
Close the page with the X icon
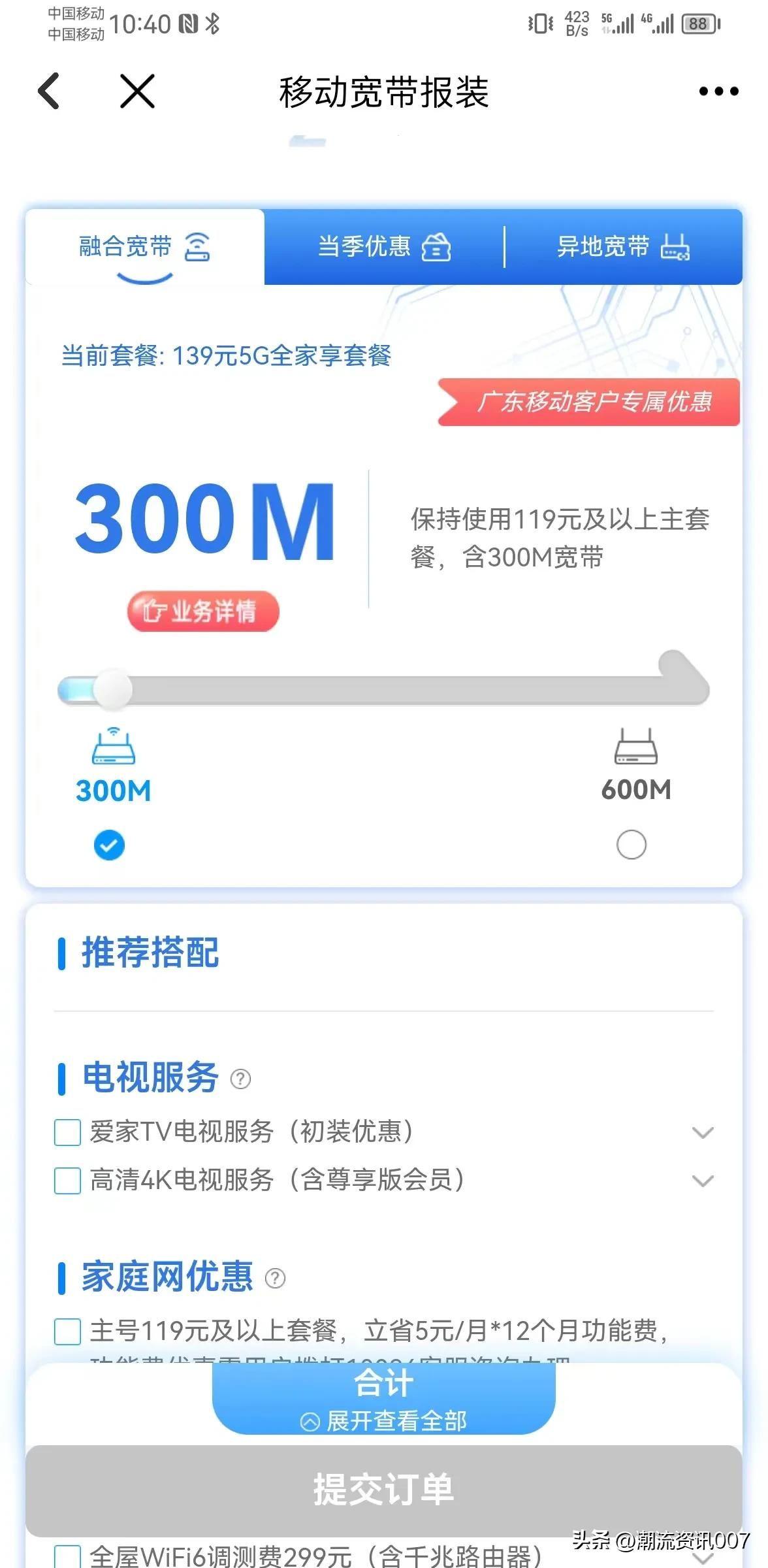pos(138,90)
